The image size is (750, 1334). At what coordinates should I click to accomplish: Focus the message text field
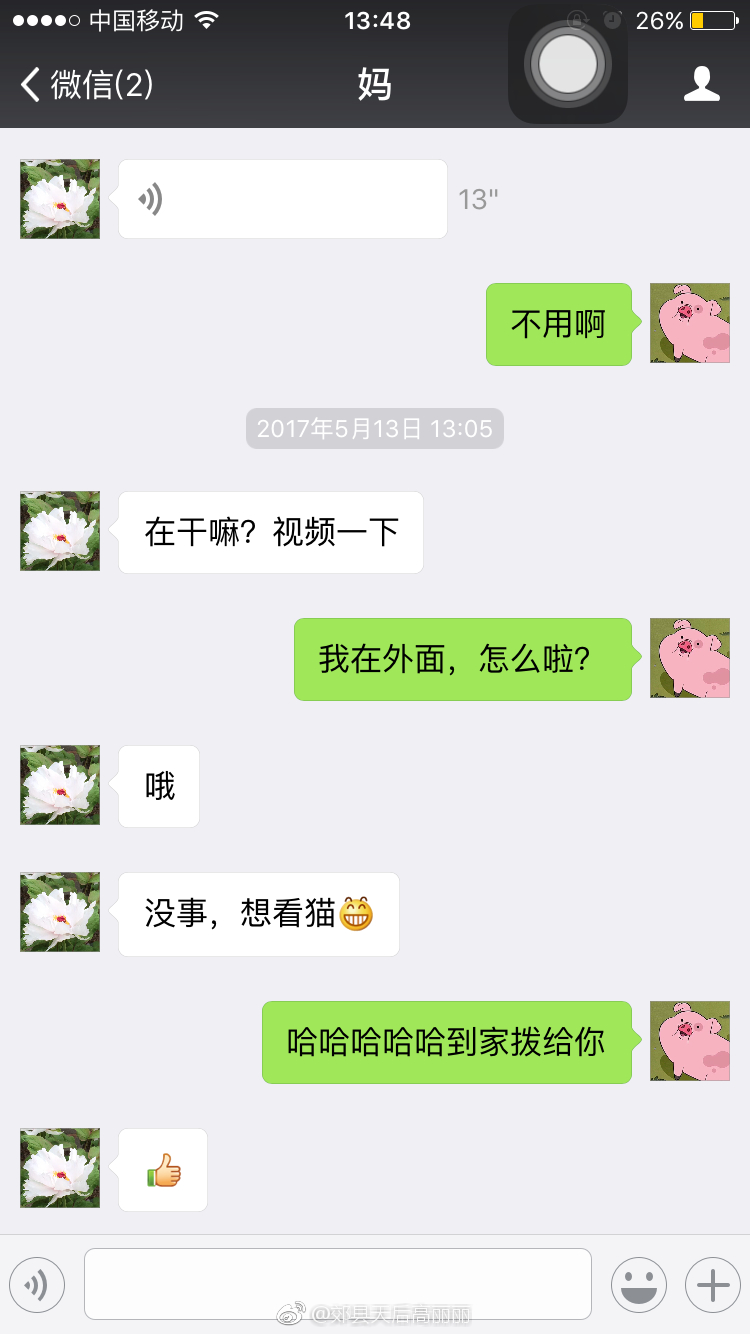click(x=338, y=1284)
